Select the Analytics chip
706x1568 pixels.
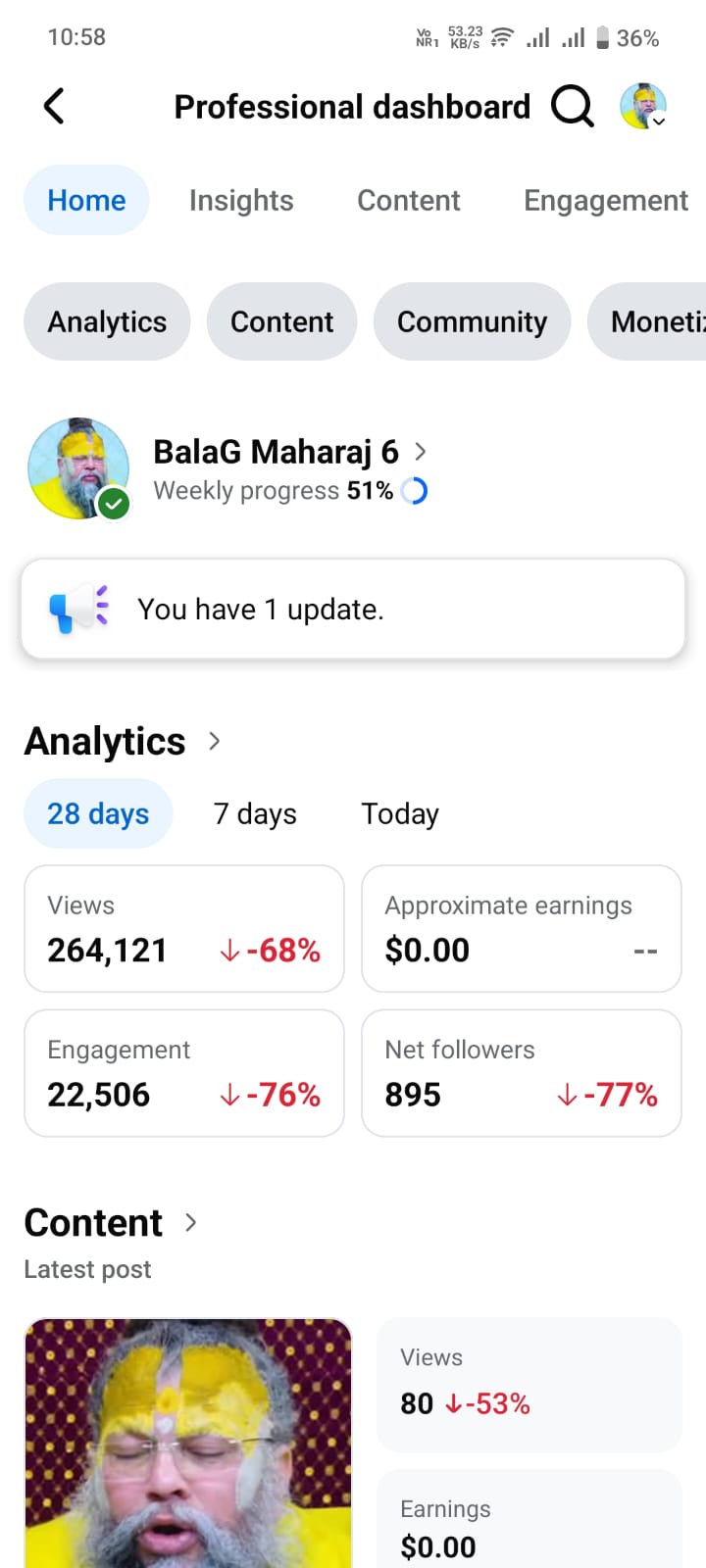pos(107,321)
